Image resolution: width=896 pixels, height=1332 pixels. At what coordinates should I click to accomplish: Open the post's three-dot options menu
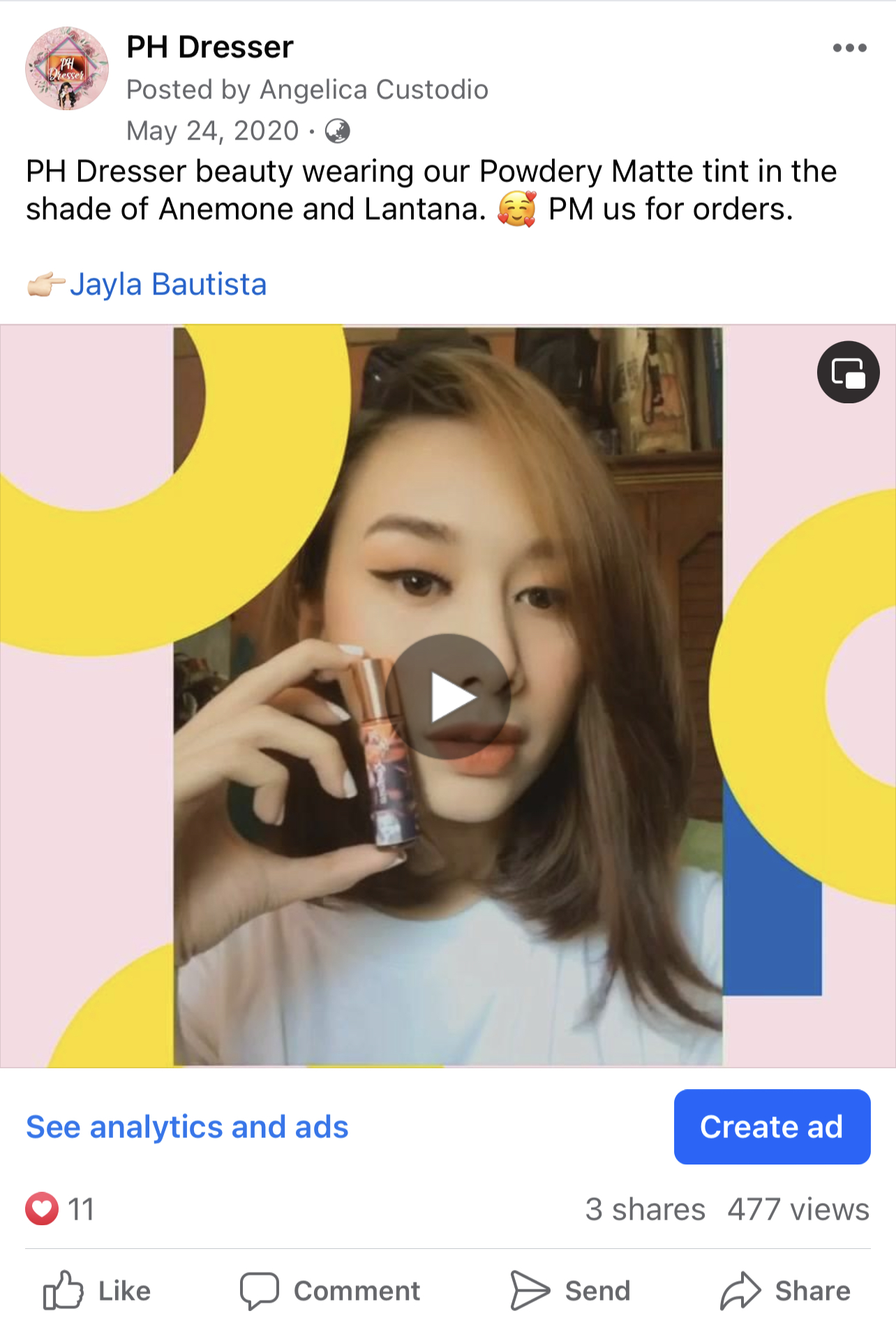(849, 48)
